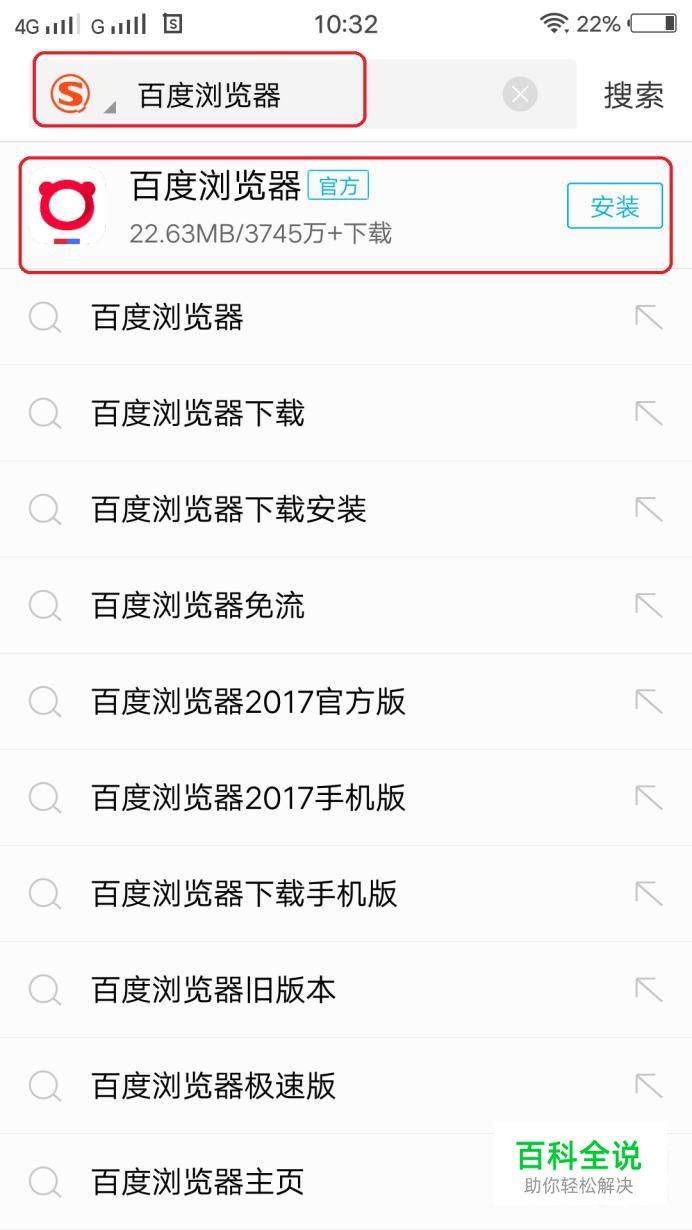Select the 百度浏览器下载手机版 suggestion
The image size is (692, 1230).
(244, 894)
